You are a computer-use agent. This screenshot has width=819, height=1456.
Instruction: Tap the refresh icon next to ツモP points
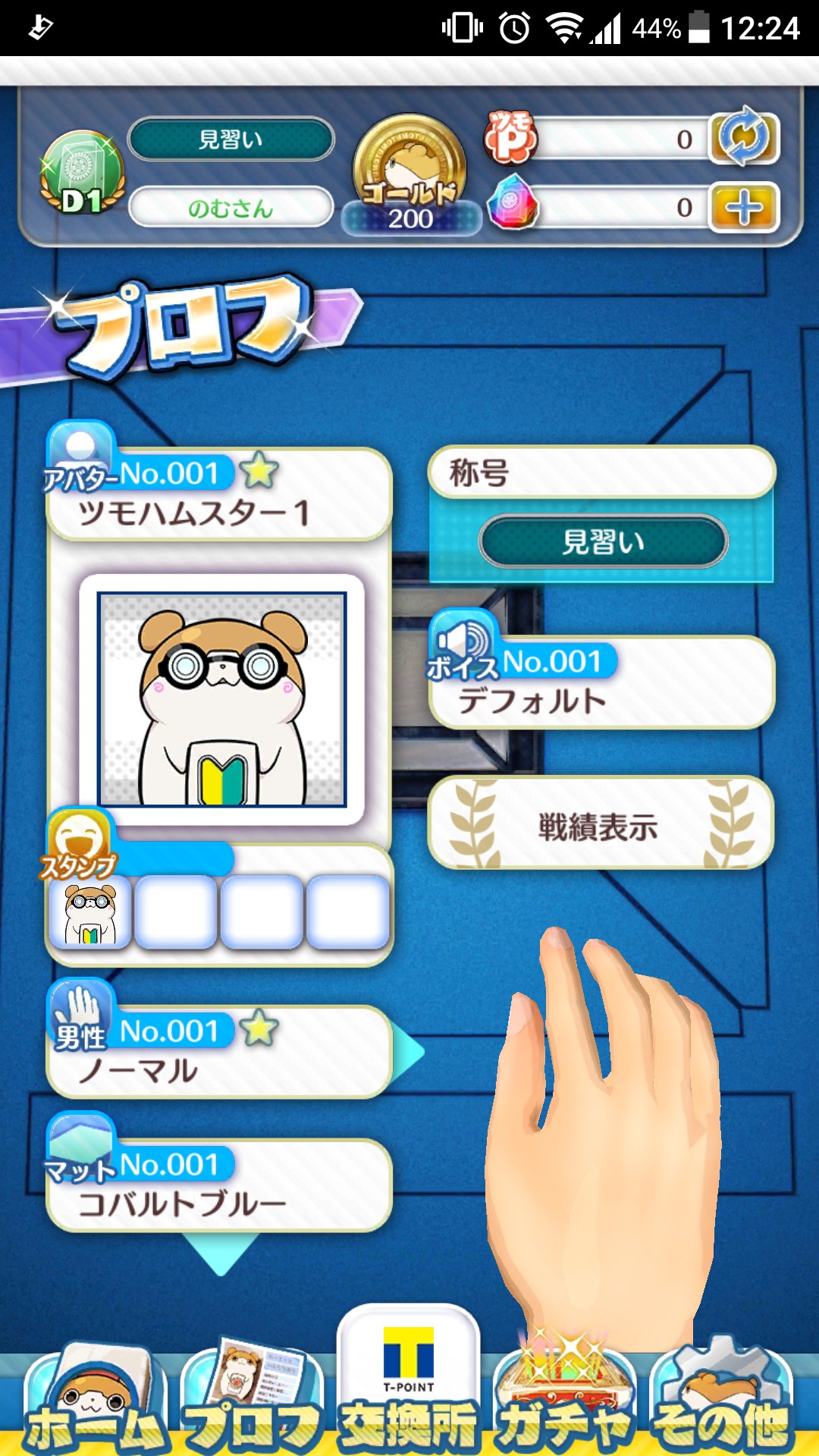click(743, 137)
